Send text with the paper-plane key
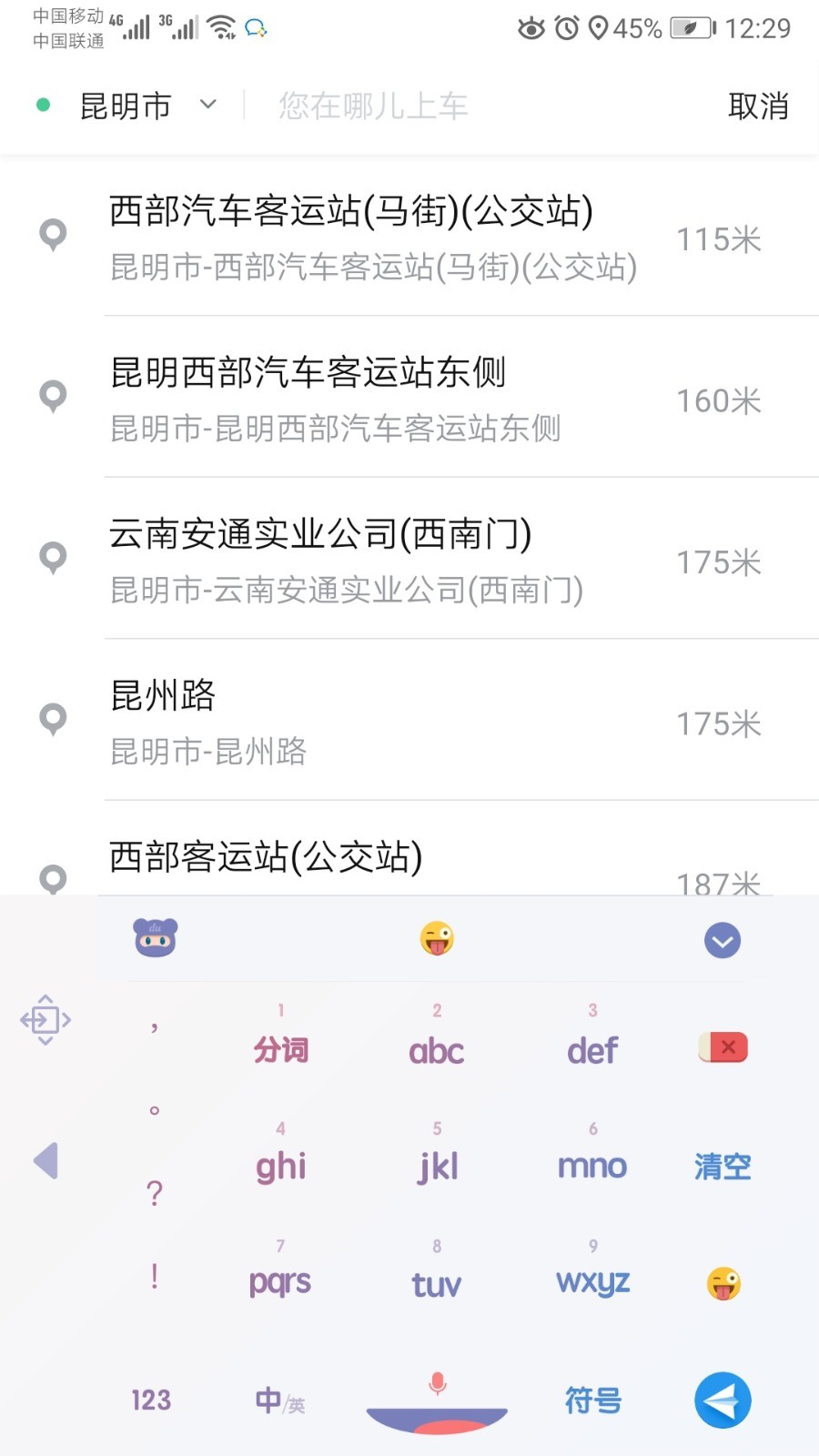The image size is (819, 1456). point(722,1399)
